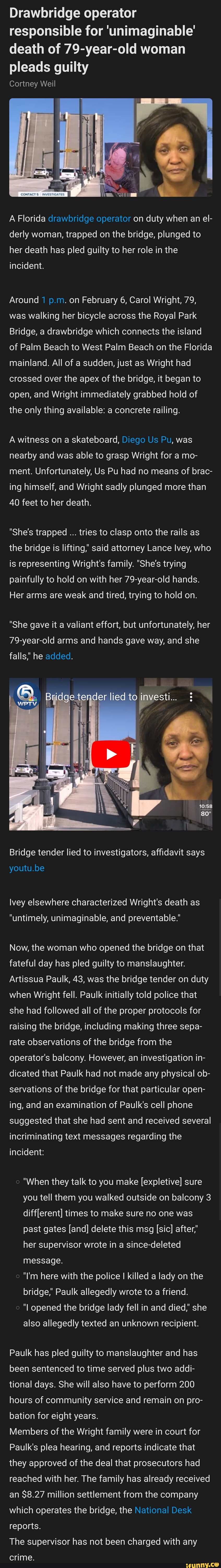The image size is (221, 1568).
Task: Open the youtu.be link
Action: click(27, 868)
